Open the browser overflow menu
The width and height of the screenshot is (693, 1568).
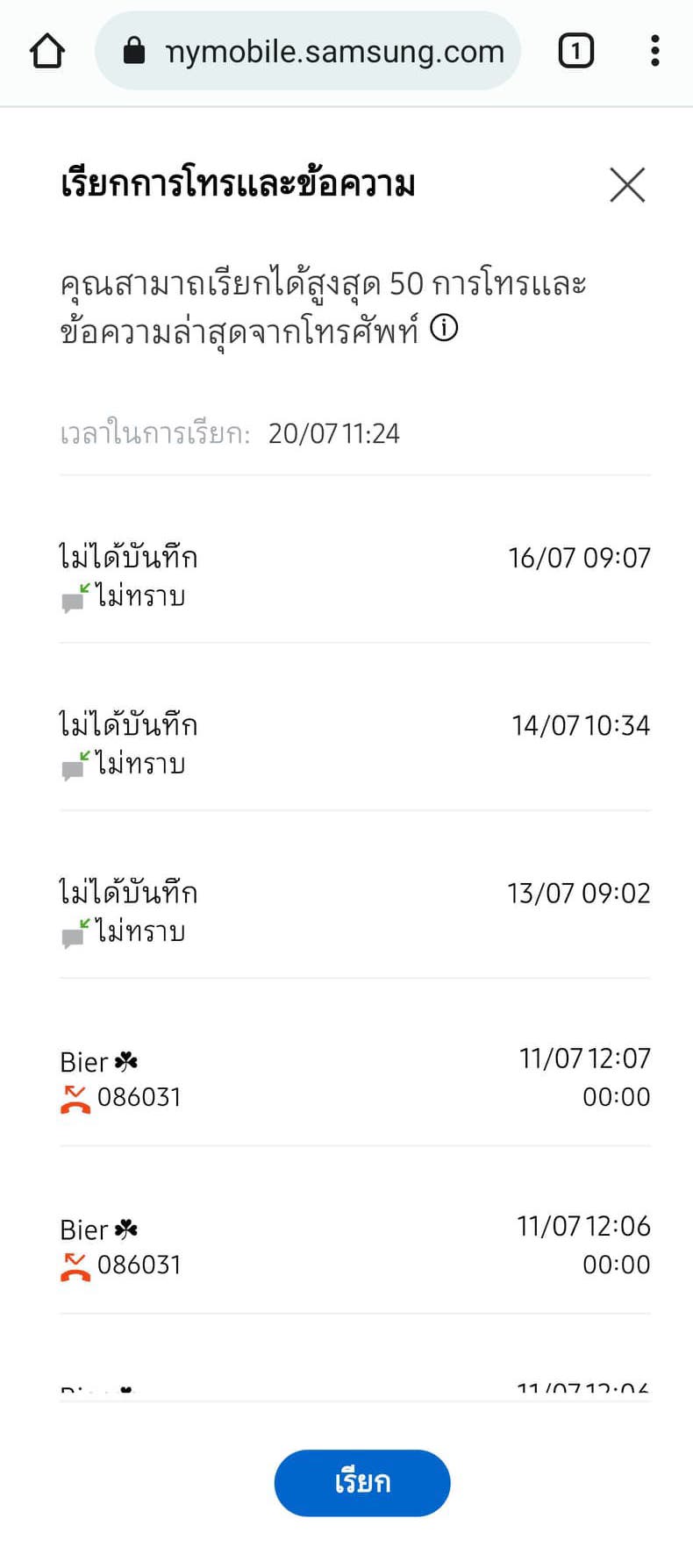coord(654,51)
